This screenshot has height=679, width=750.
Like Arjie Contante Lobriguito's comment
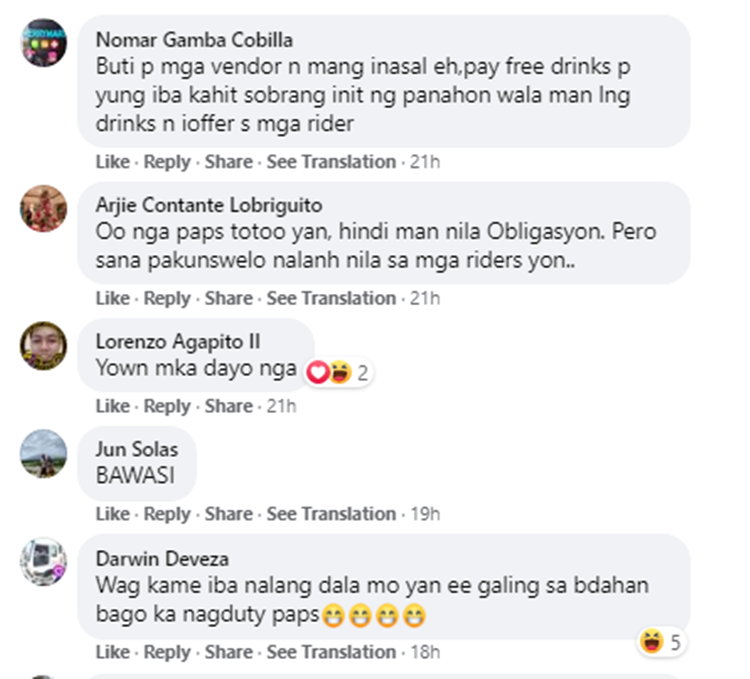(113, 298)
